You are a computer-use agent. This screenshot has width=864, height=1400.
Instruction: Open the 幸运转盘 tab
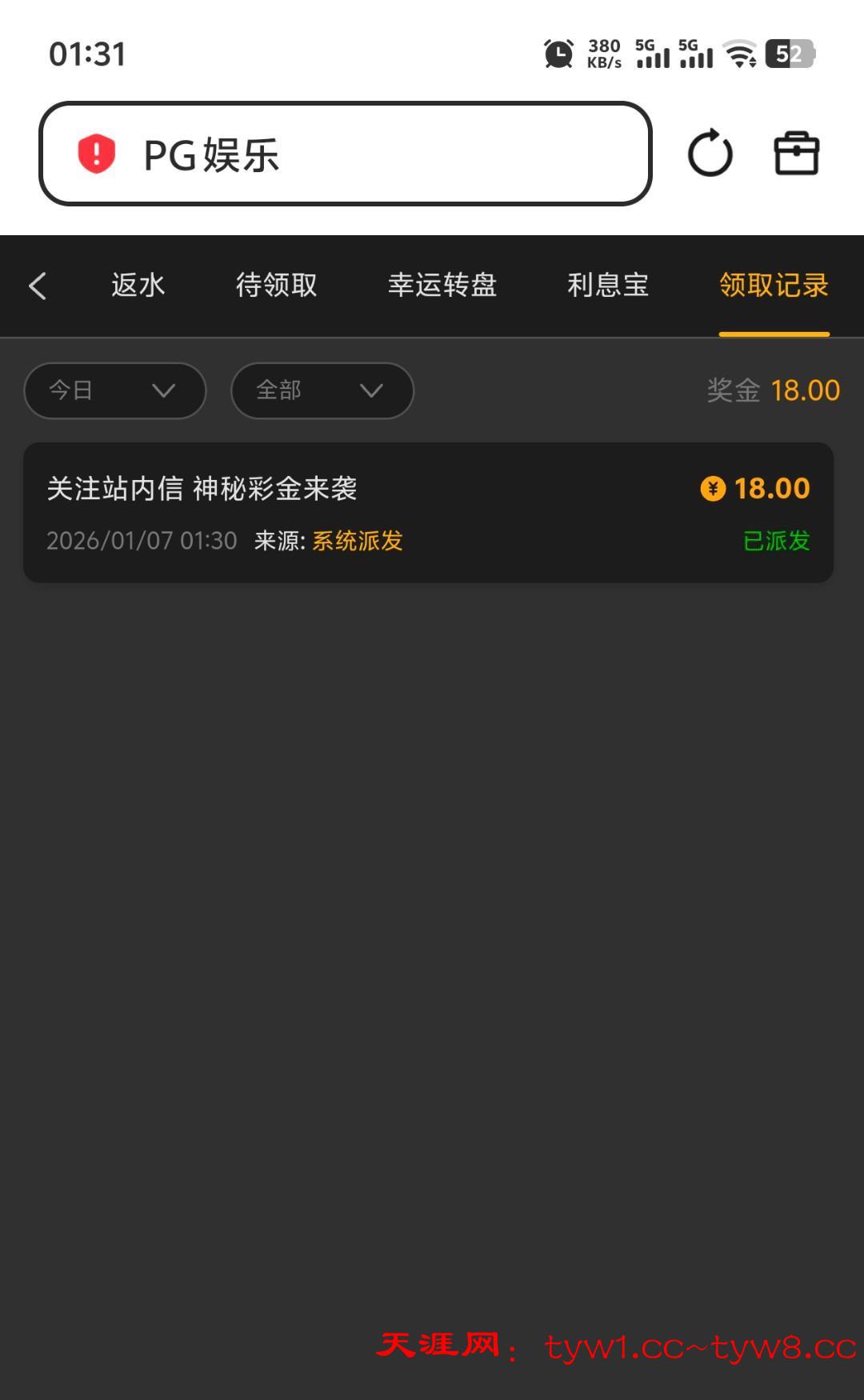coord(442,286)
